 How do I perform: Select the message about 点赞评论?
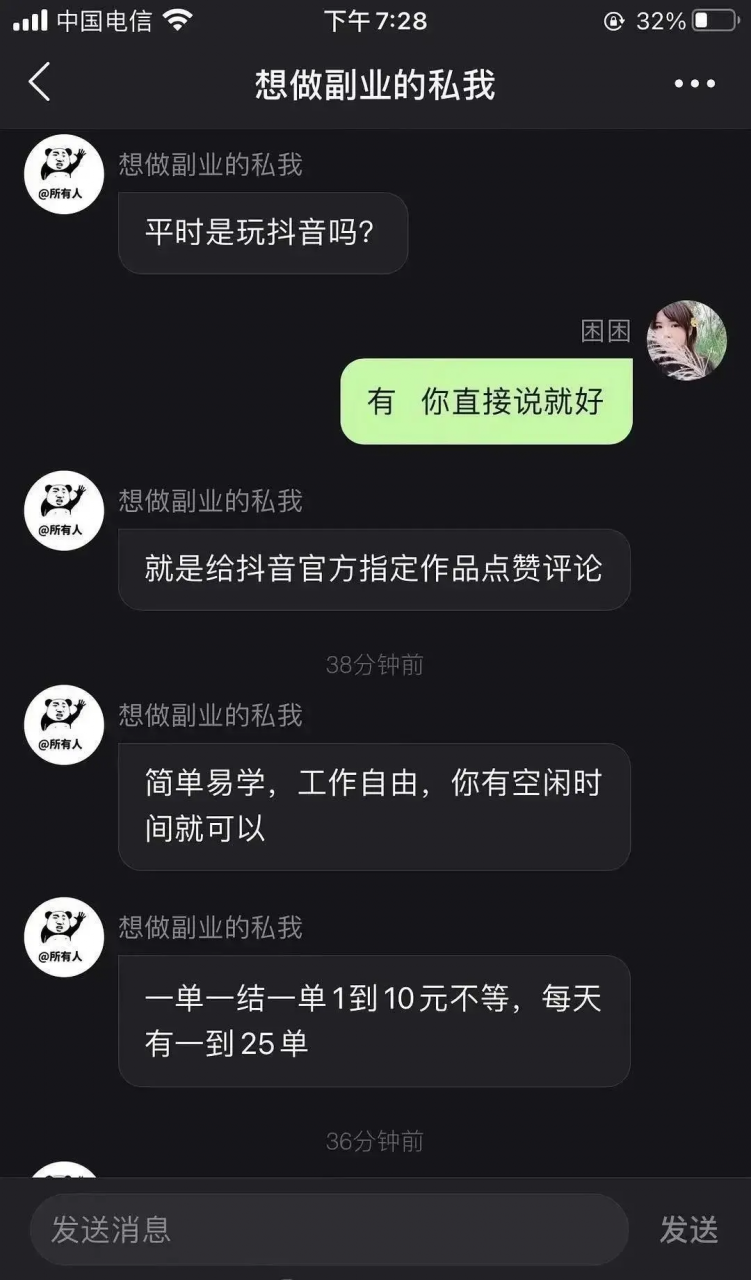pyautogui.click(x=373, y=570)
